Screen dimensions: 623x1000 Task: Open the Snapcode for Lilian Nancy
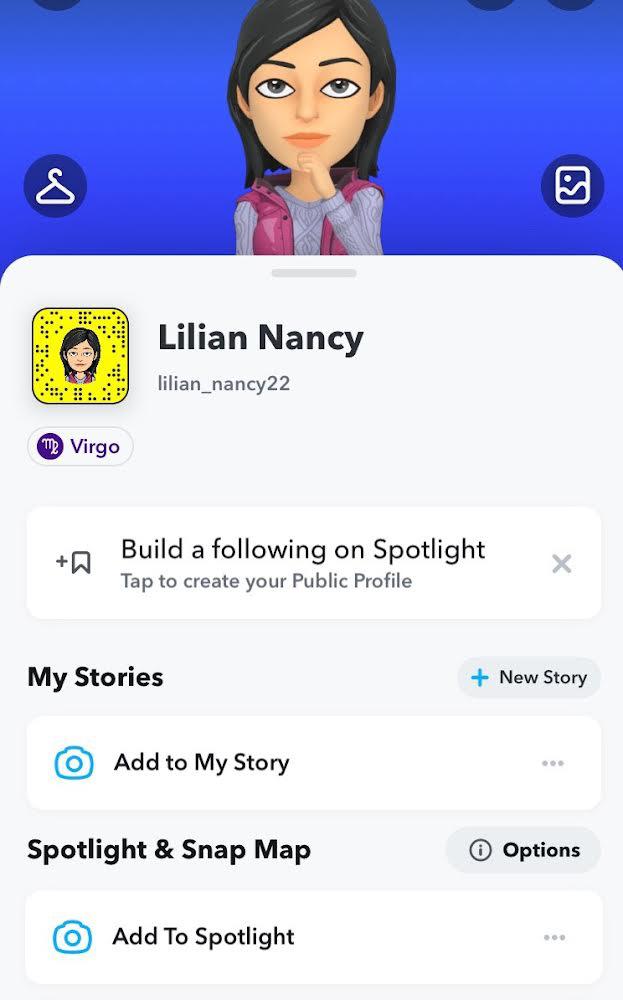pyautogui.click(x=80, y=356)
